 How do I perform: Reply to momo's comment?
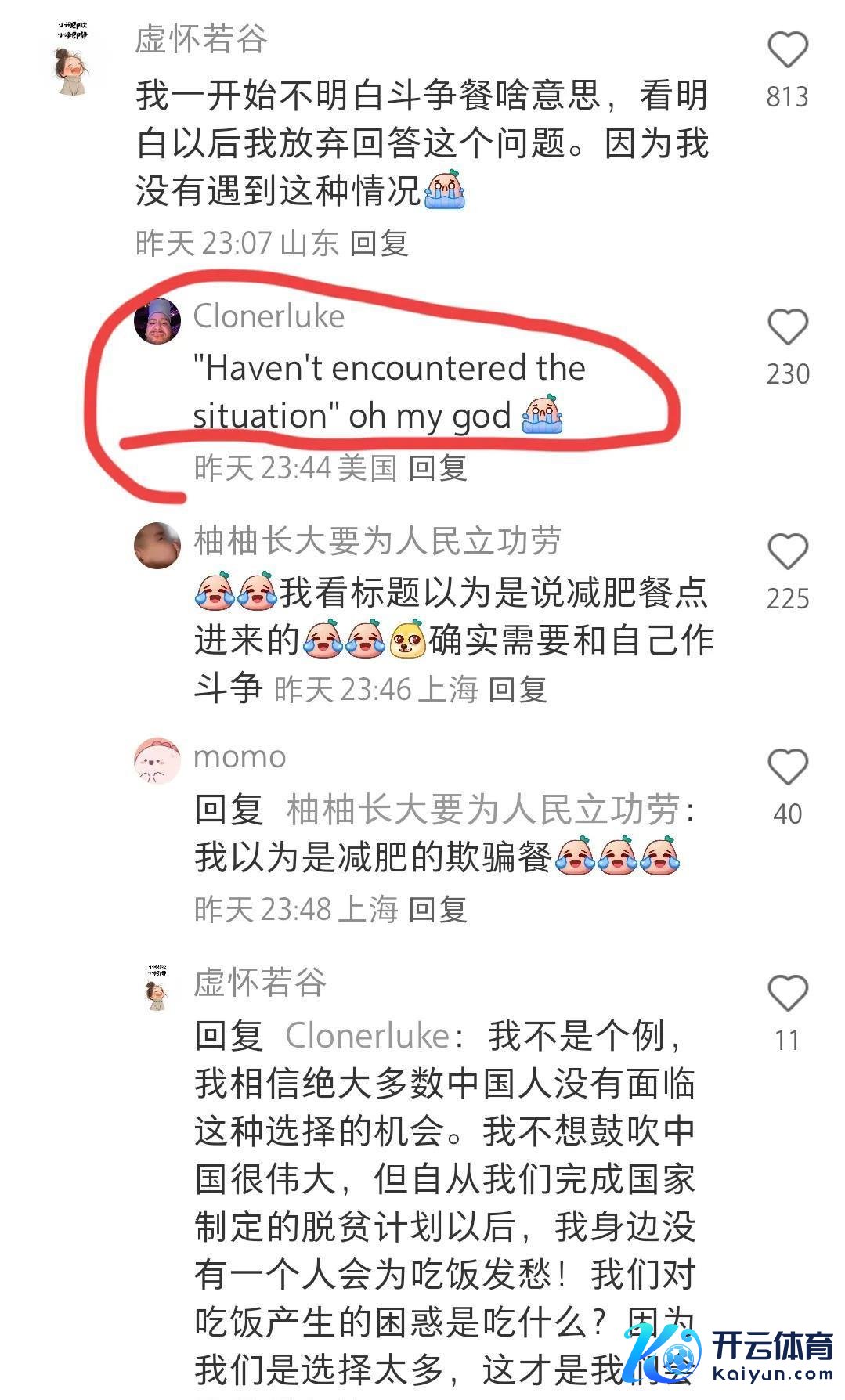coord(438,910)
